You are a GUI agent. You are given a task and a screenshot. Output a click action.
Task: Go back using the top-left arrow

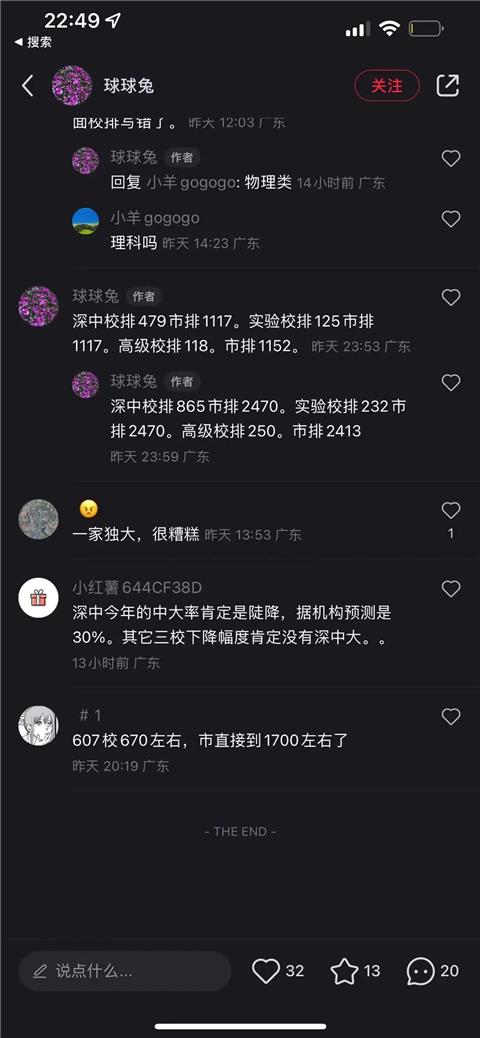pos(28,85)
